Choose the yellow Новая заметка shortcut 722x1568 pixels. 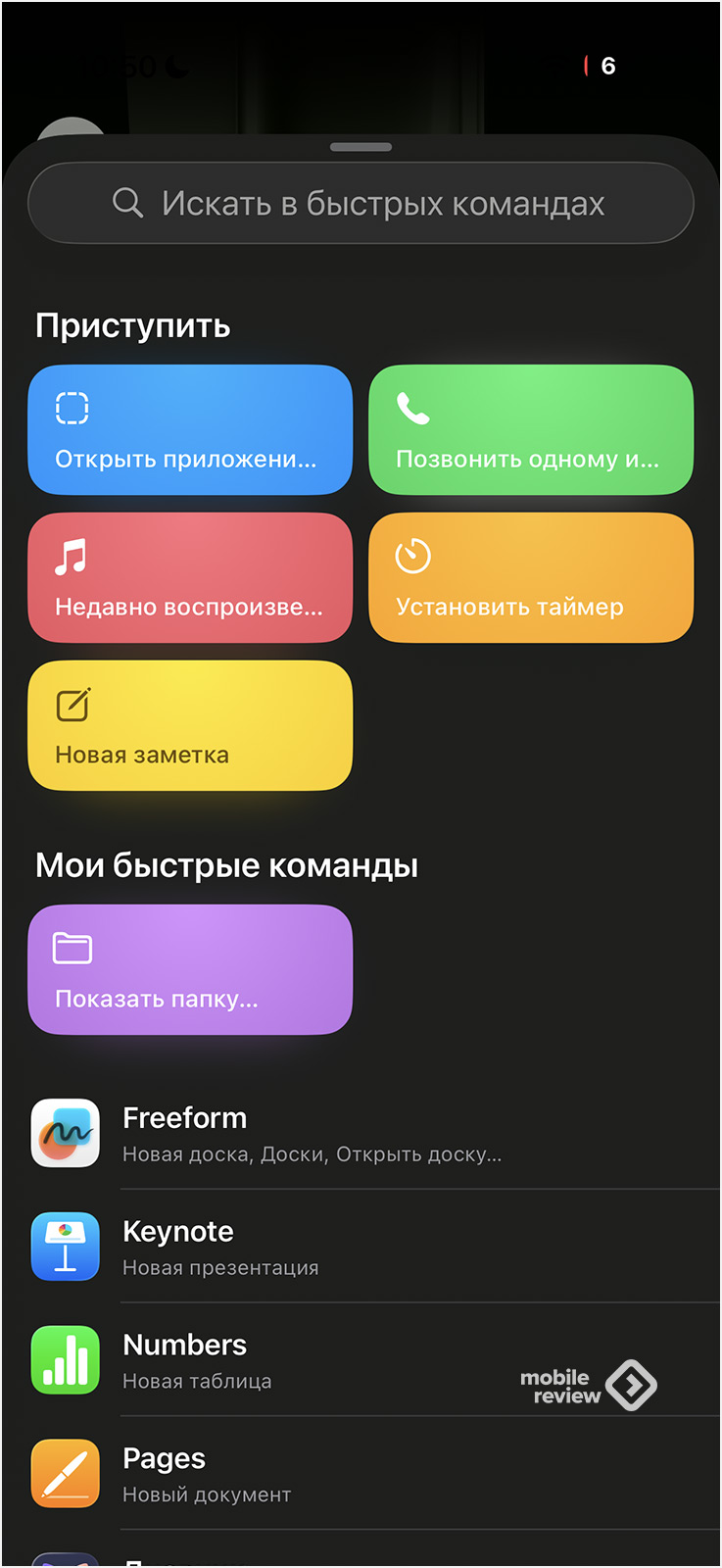tap(190, 725)
